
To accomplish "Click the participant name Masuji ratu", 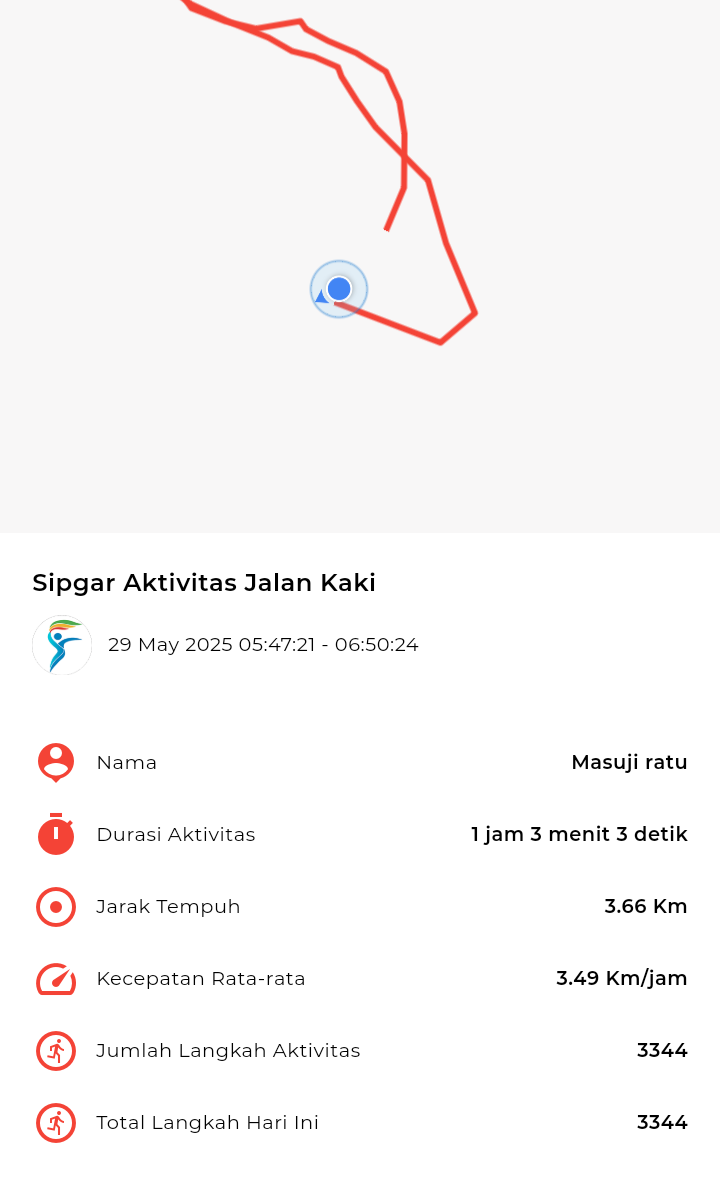I will pos(629,762).
